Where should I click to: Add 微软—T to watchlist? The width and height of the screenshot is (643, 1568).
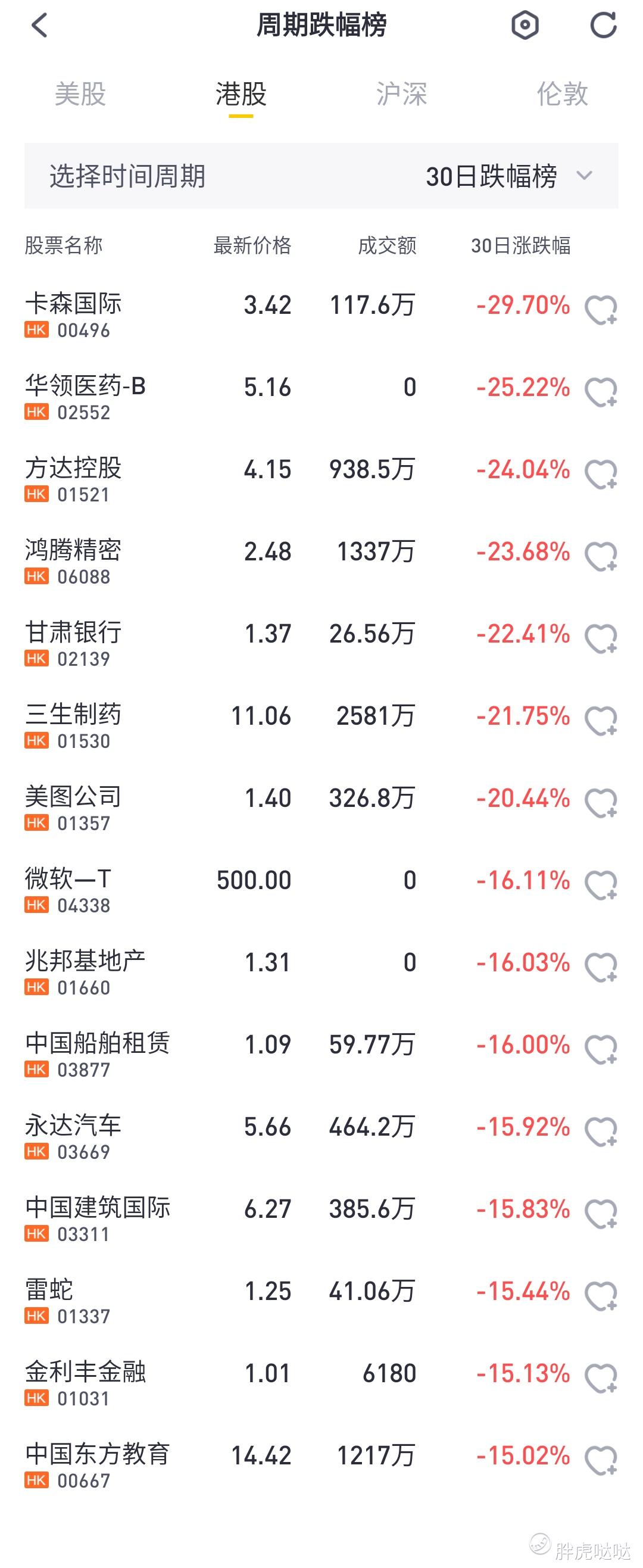[601, 886]
